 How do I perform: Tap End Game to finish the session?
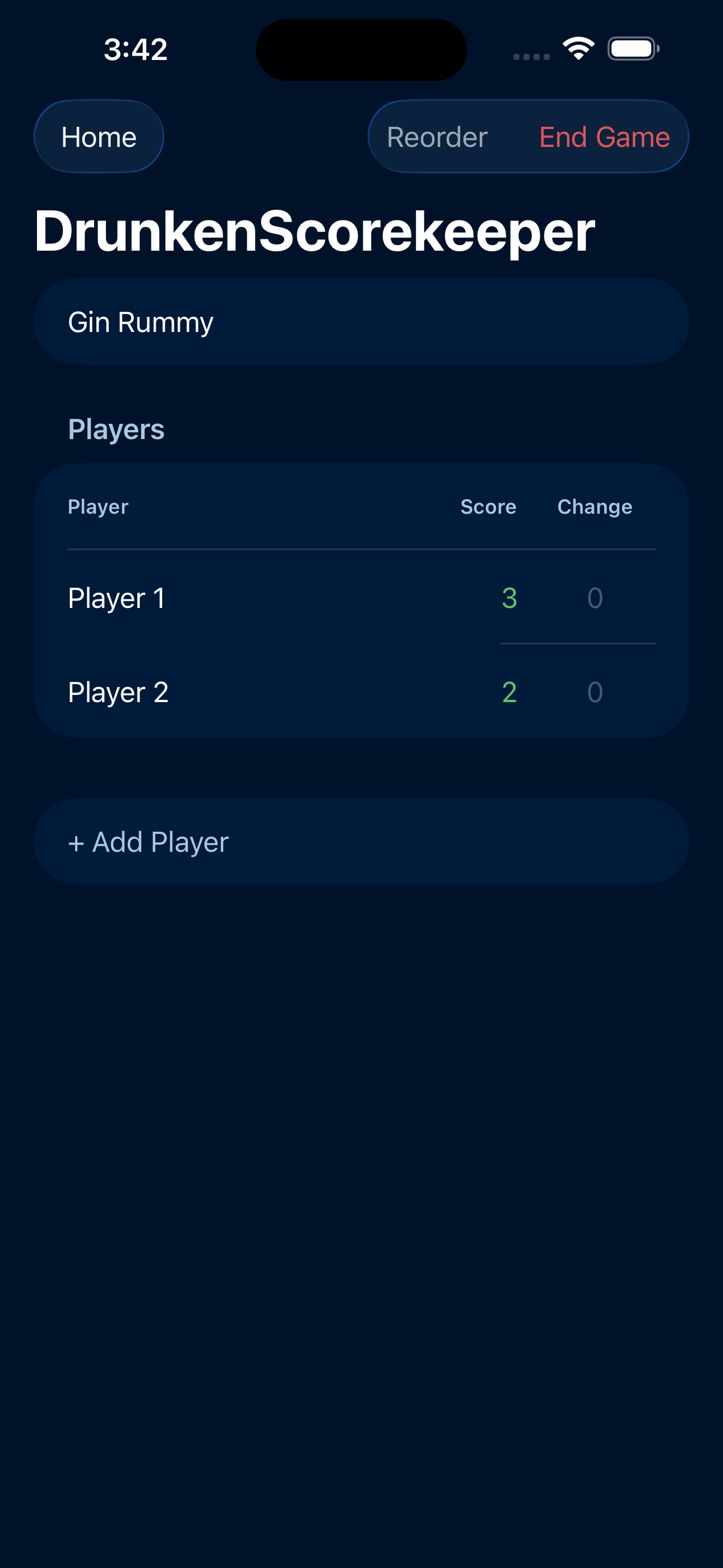pos(605,136)
